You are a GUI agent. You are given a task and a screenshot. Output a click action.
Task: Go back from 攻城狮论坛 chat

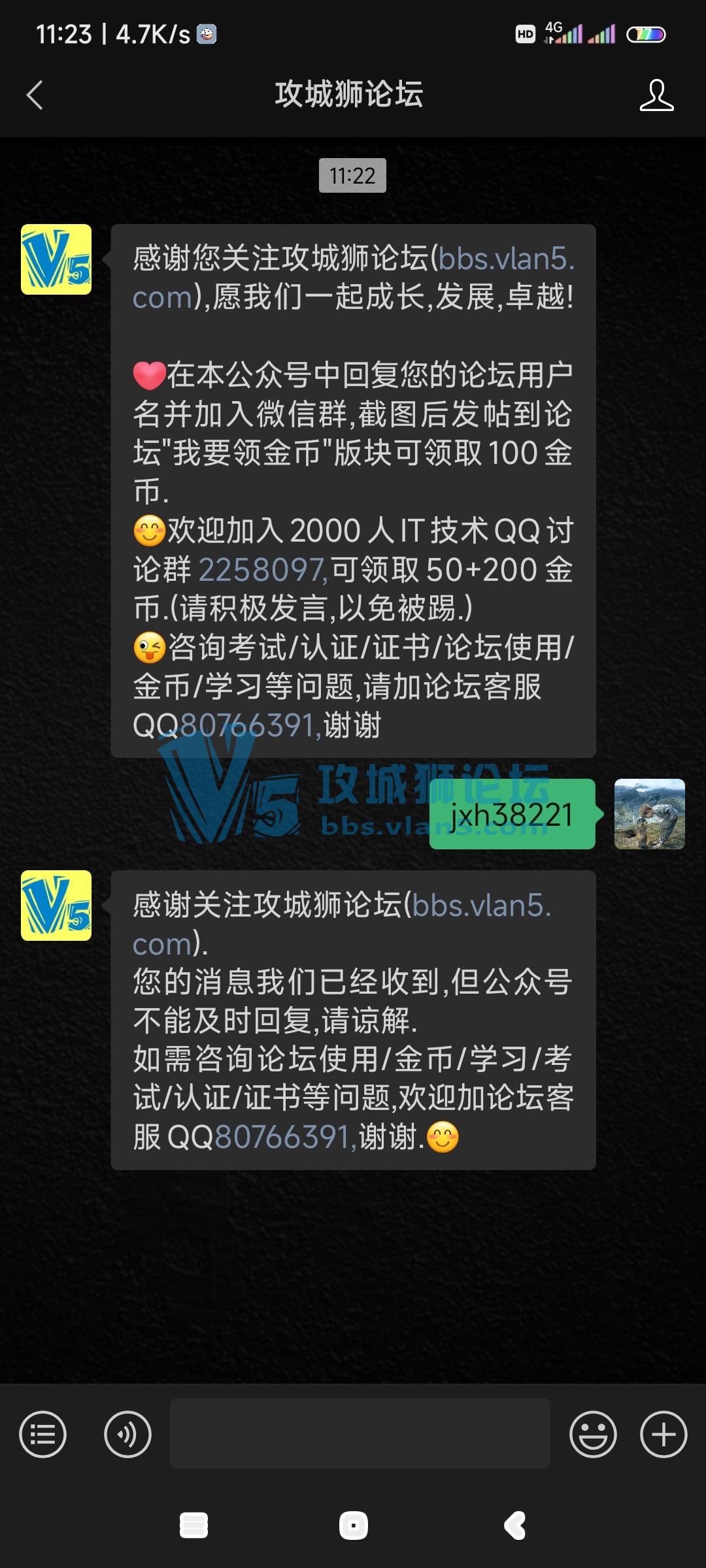[x=35, y=95]
